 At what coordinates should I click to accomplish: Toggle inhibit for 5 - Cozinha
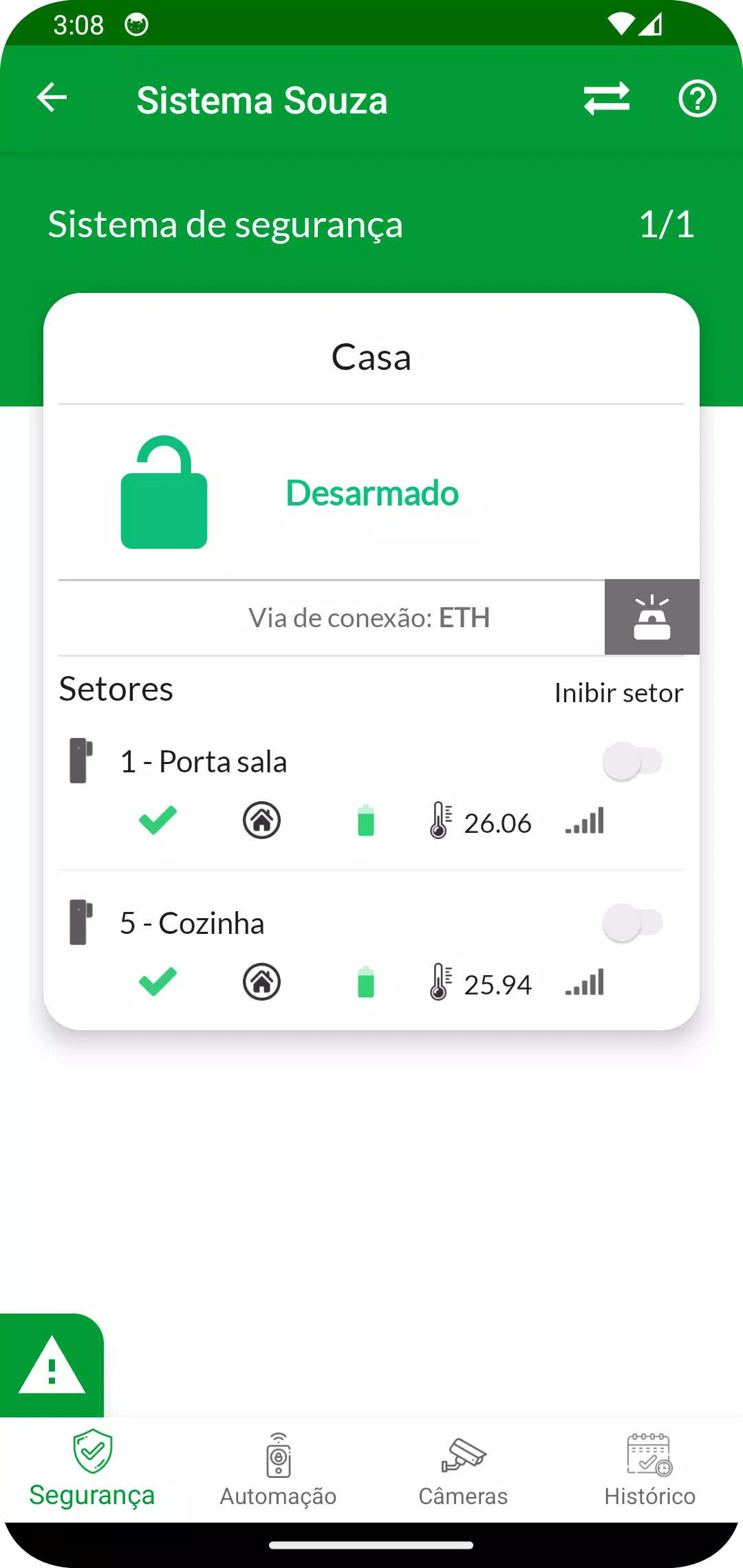[x=633, y=923]
